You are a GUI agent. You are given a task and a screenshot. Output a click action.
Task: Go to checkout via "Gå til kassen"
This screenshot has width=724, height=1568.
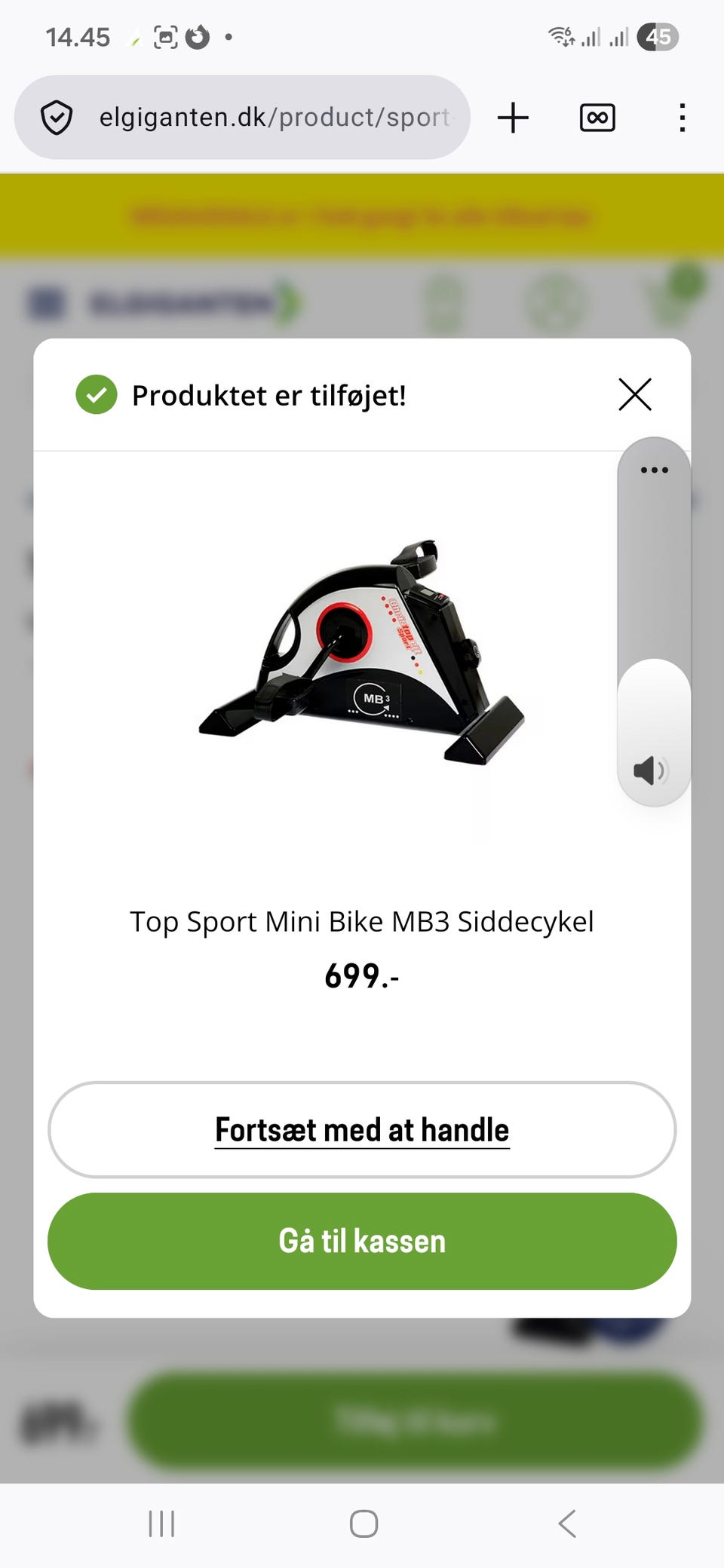362,1241
